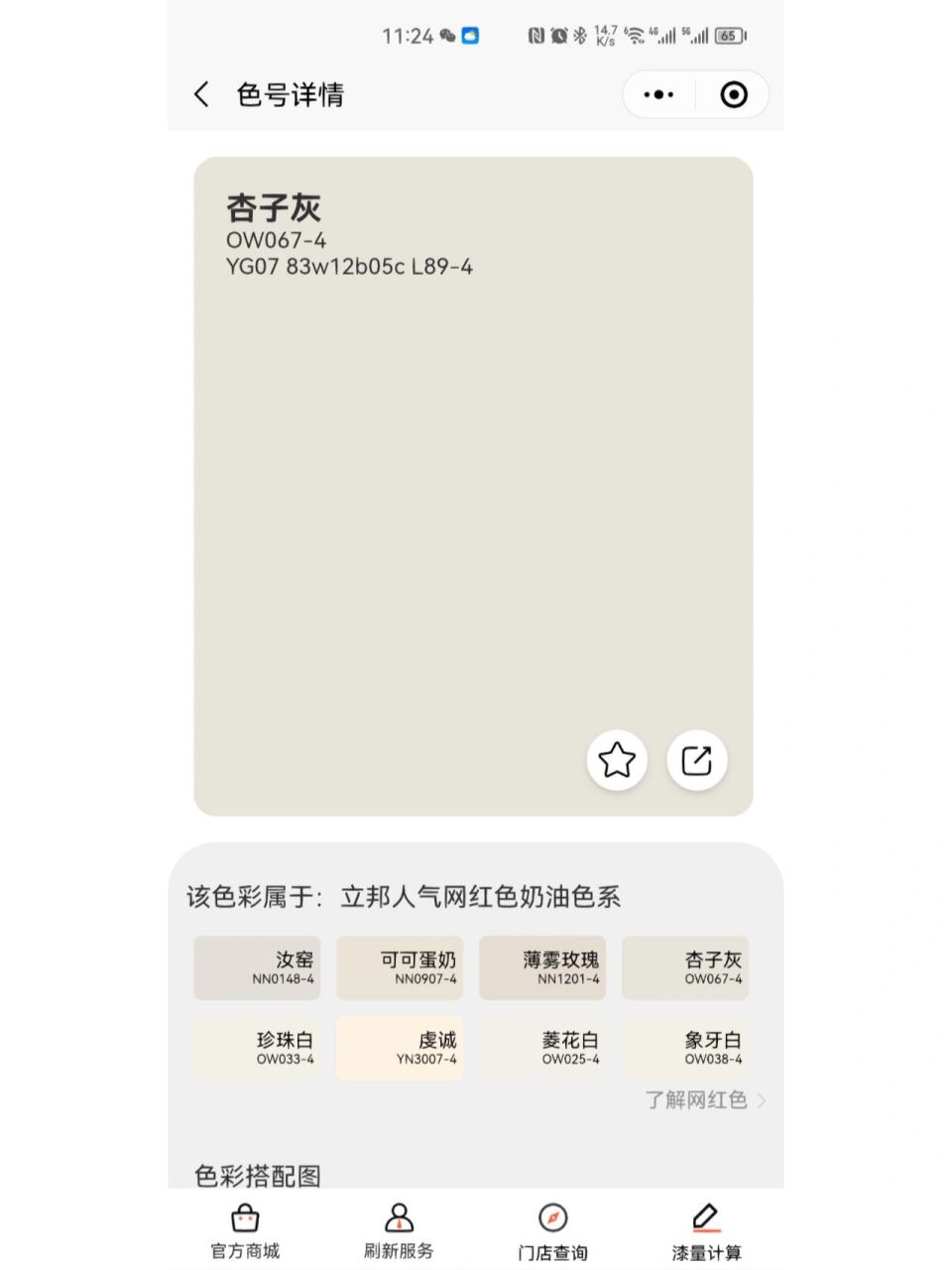The width and height of the screenshot is (952, 1270).
Task: Open 门店查询 store locator icon
Action: (552, 1227)
